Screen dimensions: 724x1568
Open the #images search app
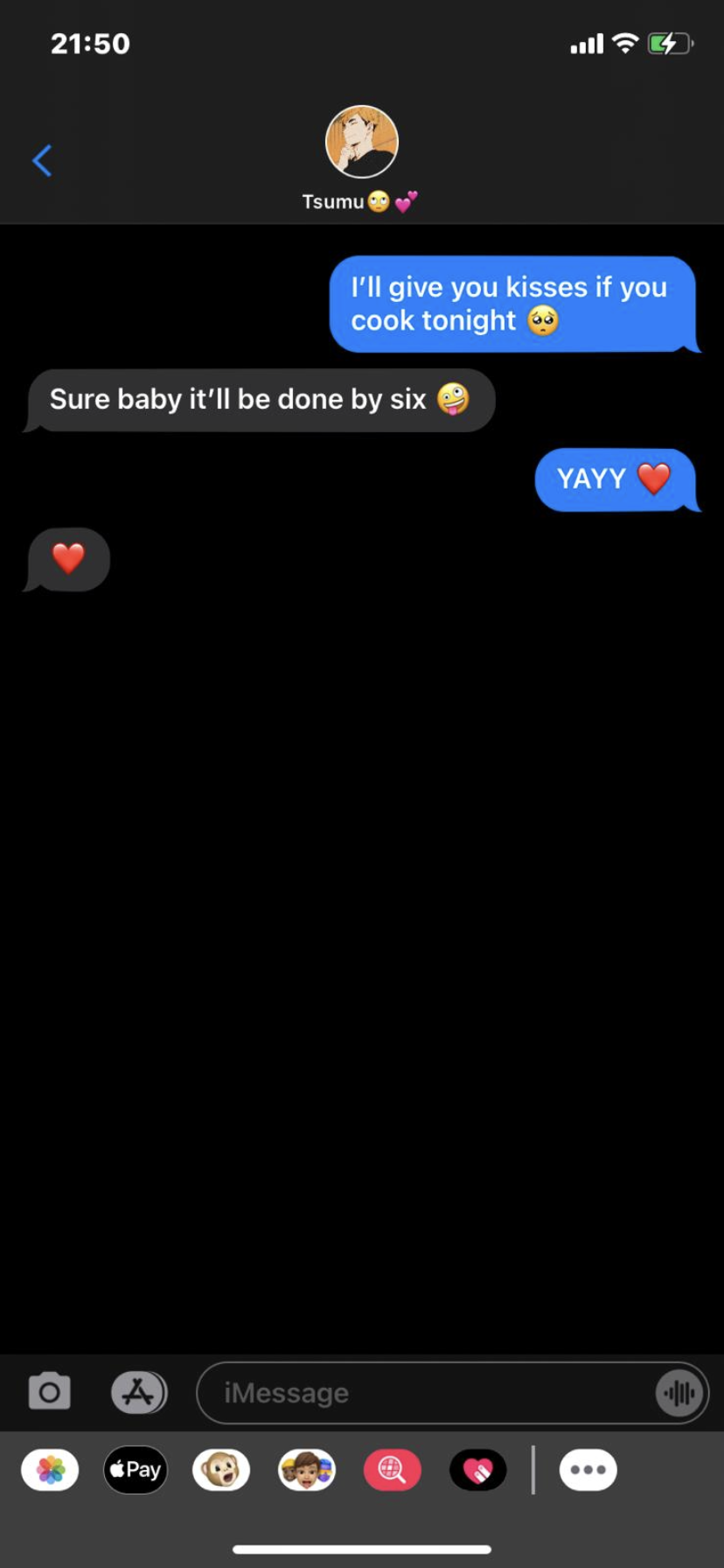(393, 1470)
